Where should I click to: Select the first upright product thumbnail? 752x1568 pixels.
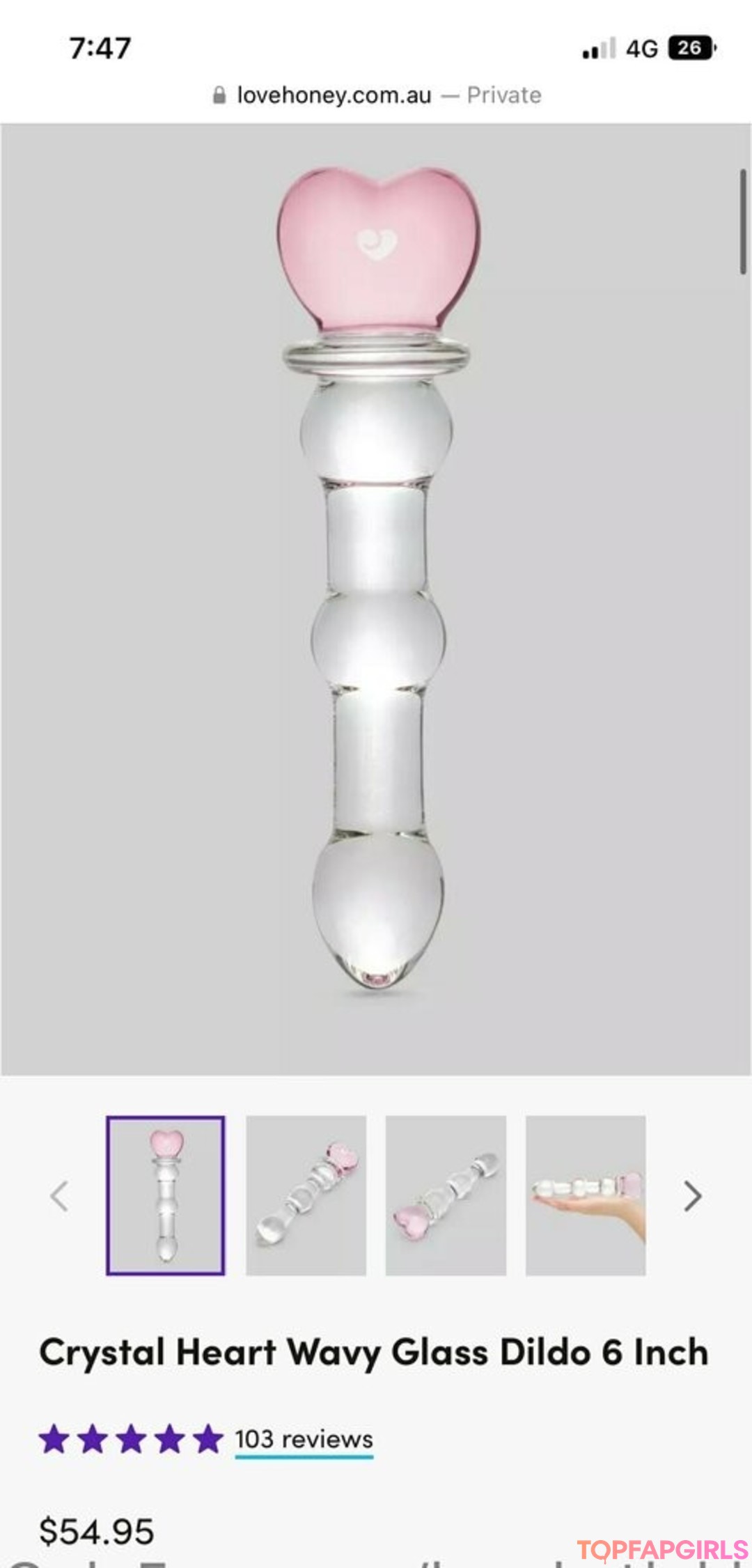166,1195
